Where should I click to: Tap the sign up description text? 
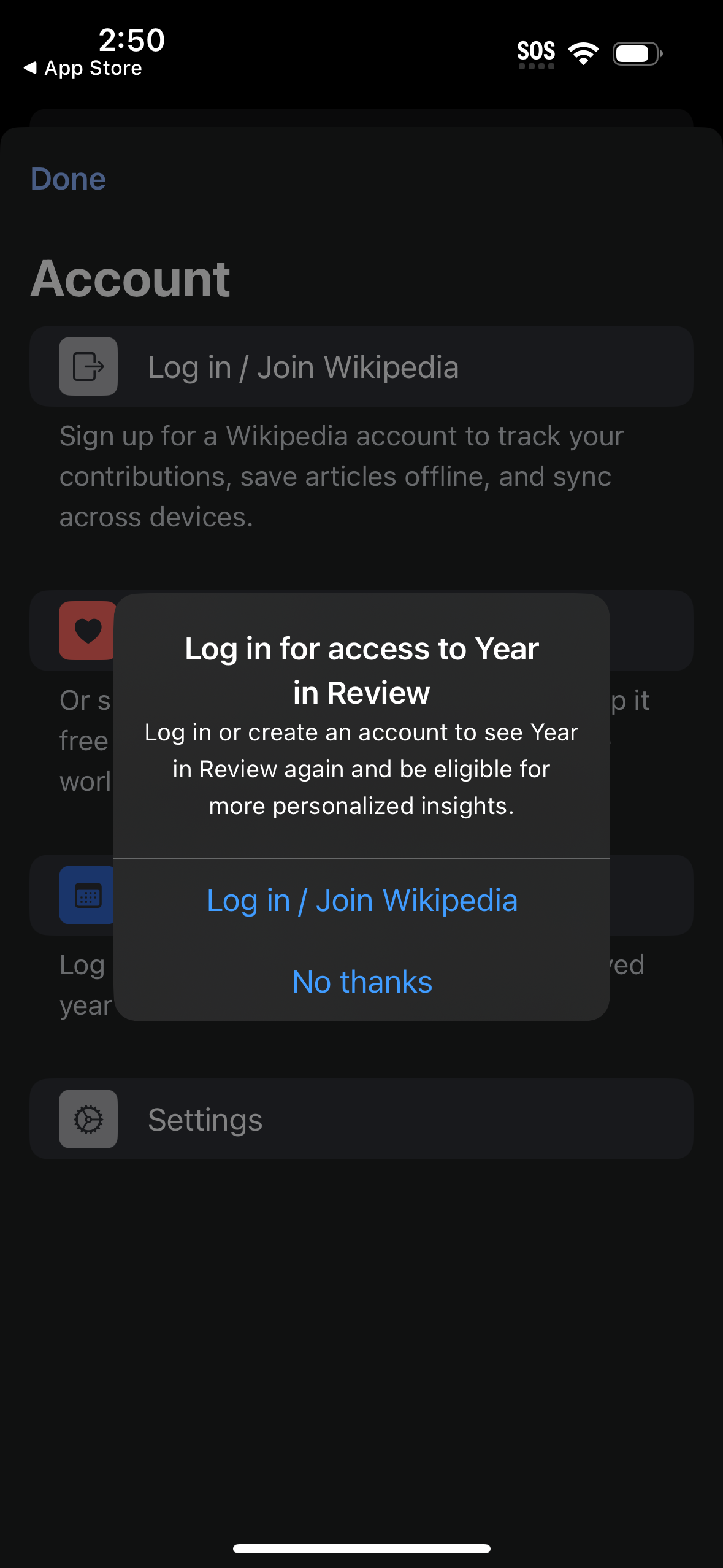click(341, 475)
